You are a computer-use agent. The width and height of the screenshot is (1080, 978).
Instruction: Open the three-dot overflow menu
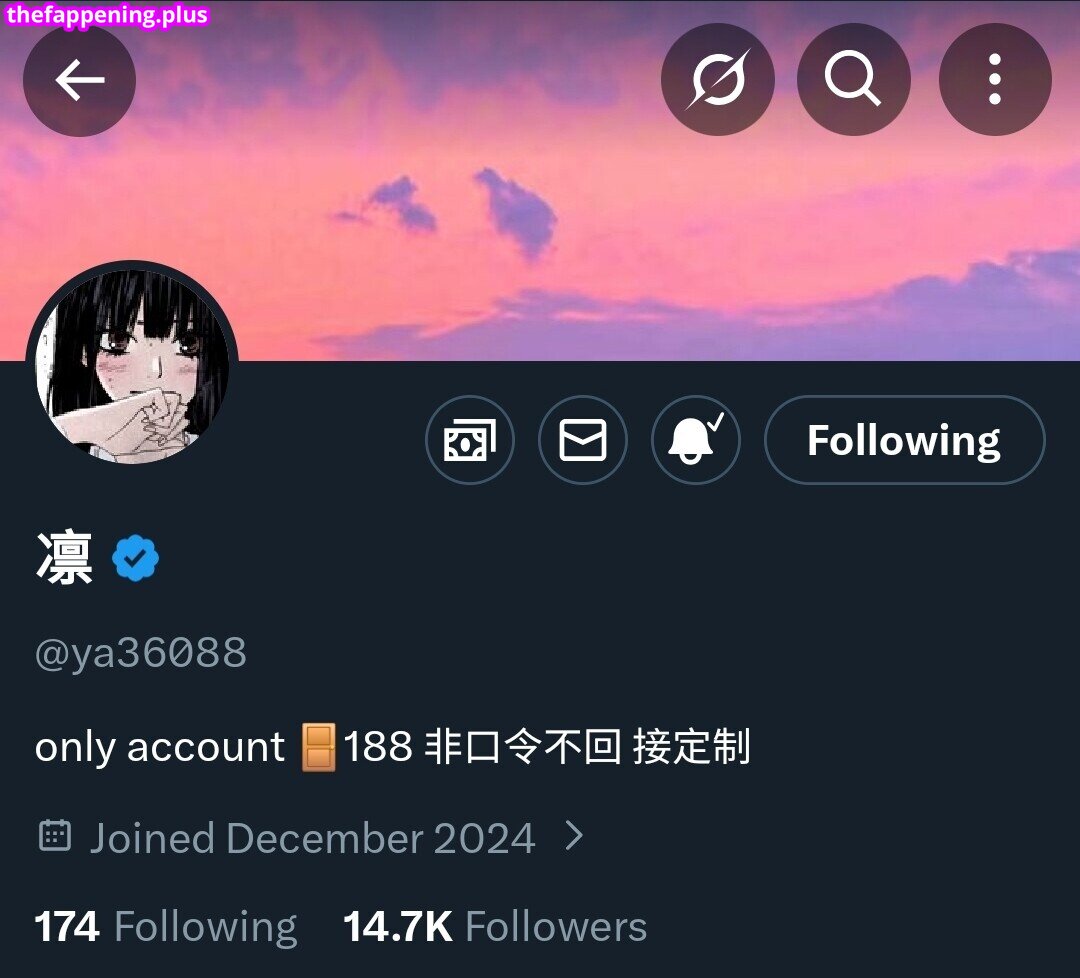click(x=994, y=79)
